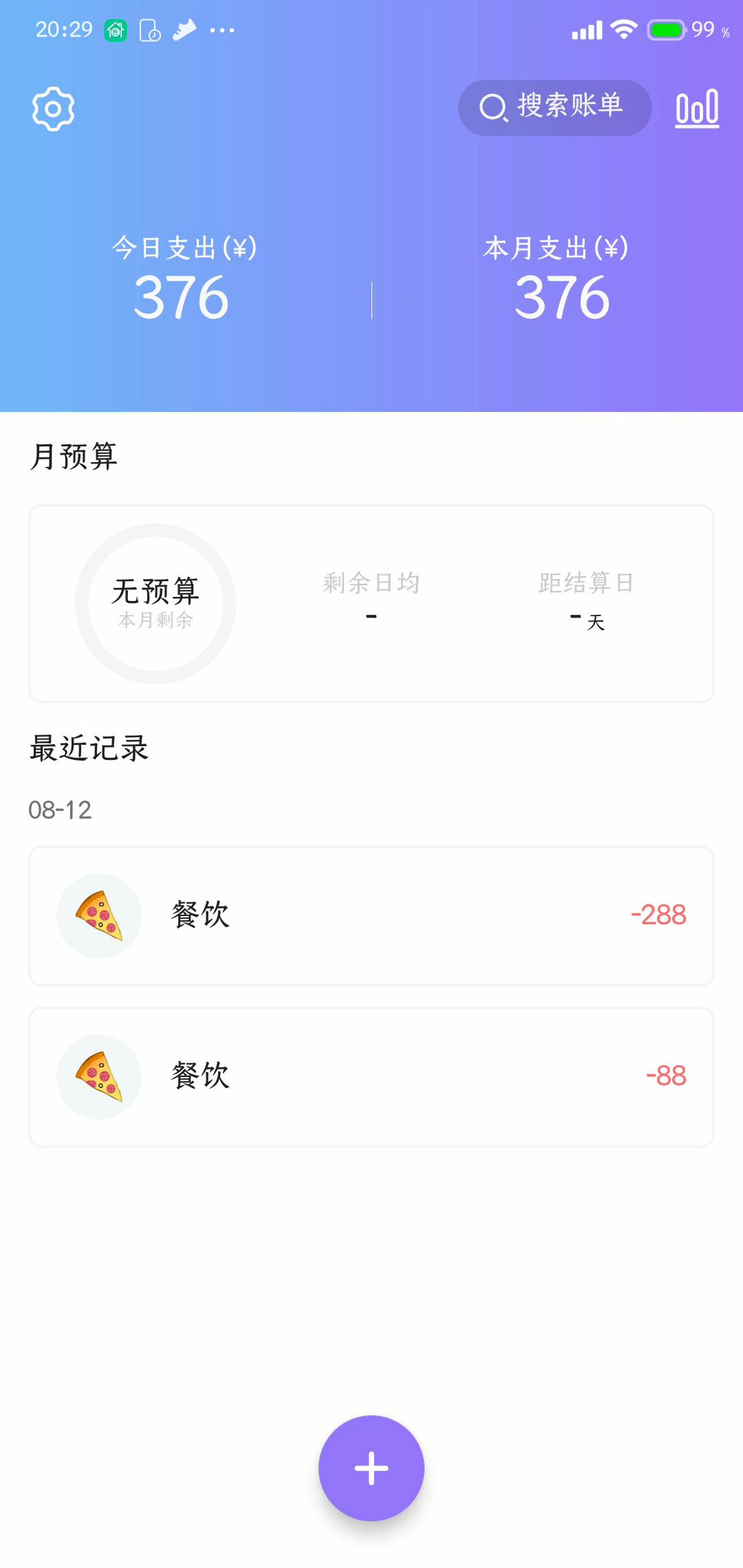The width and height of the screenshot is (743, 1568).
Task: Open the statistics chart icon
Action: [x=697, y=107]
